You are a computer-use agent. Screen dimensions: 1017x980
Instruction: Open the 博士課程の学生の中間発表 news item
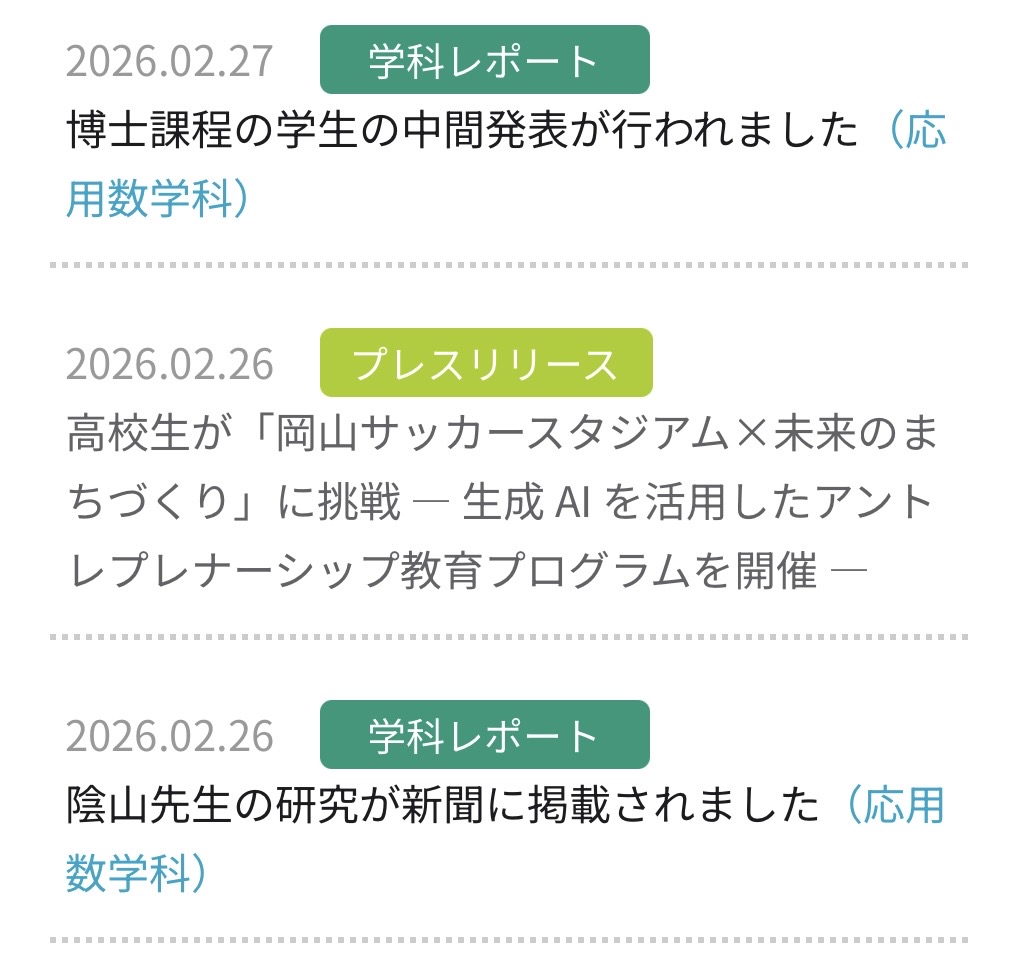(462, 132)
